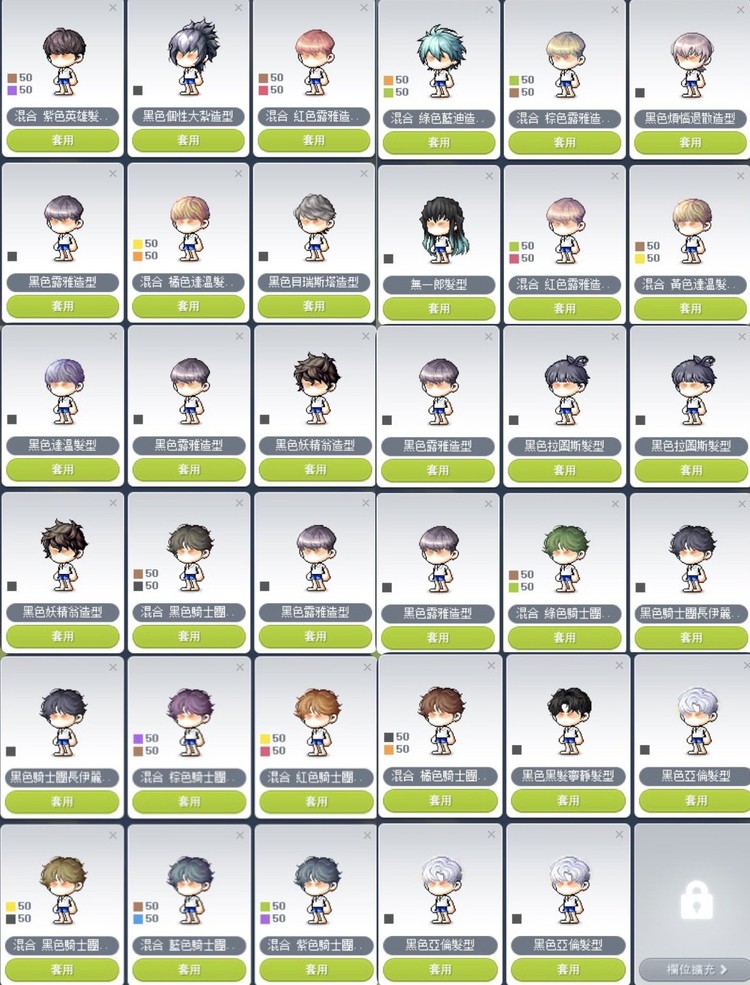
Task: Apply the 混合 藍色騎士團 hairstyle
Action: pyautogui.click(x=188, y=969)
